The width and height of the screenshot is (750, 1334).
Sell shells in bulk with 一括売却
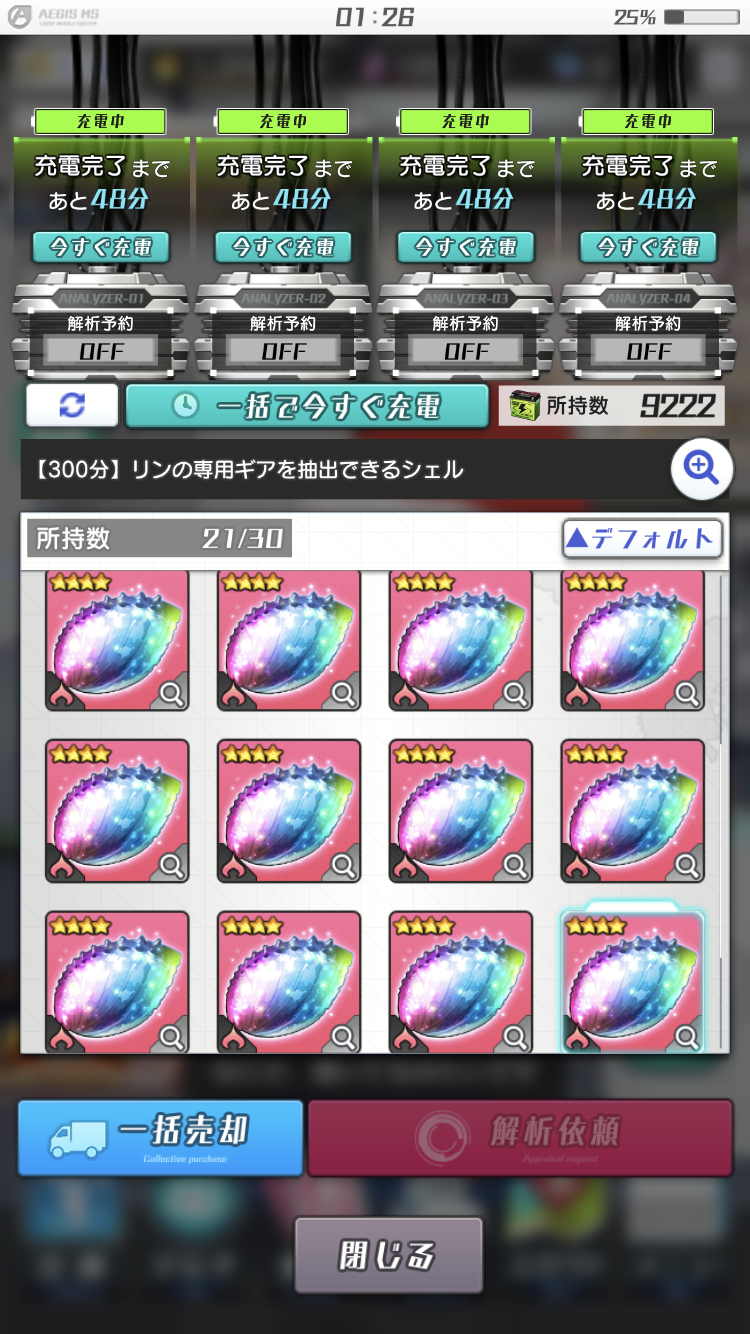click(x=160, y=1138)
